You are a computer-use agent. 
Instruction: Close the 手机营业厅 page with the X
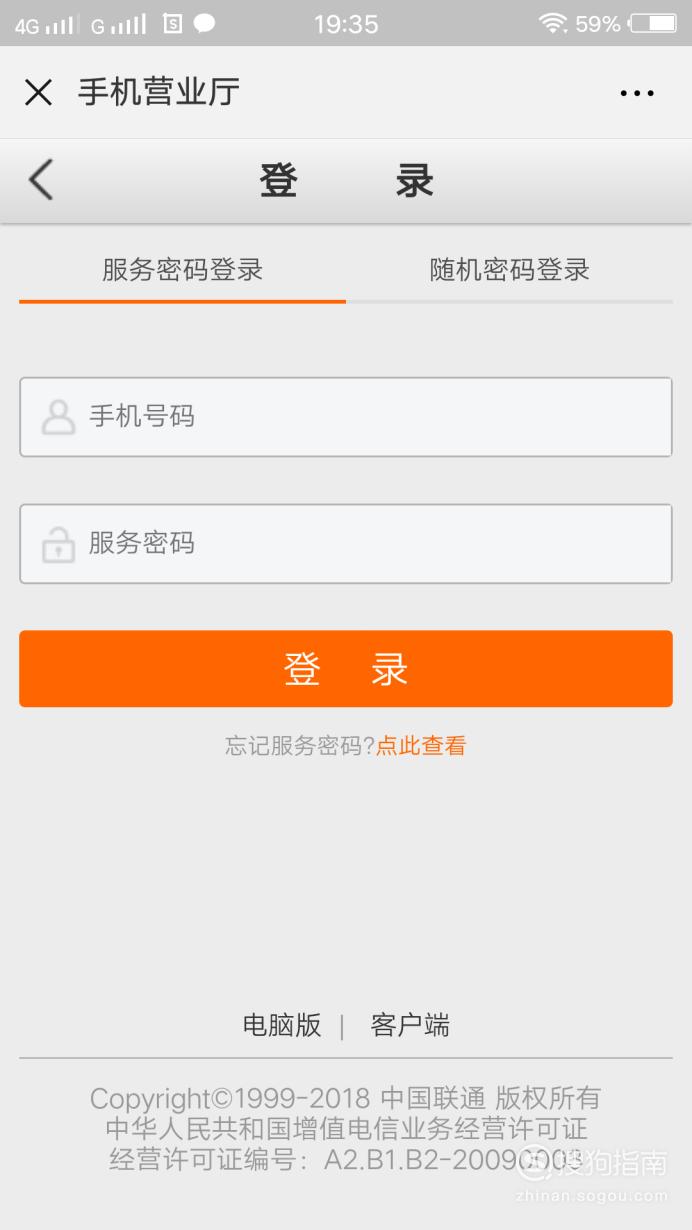pyautogui.click(x=38, y=93)
